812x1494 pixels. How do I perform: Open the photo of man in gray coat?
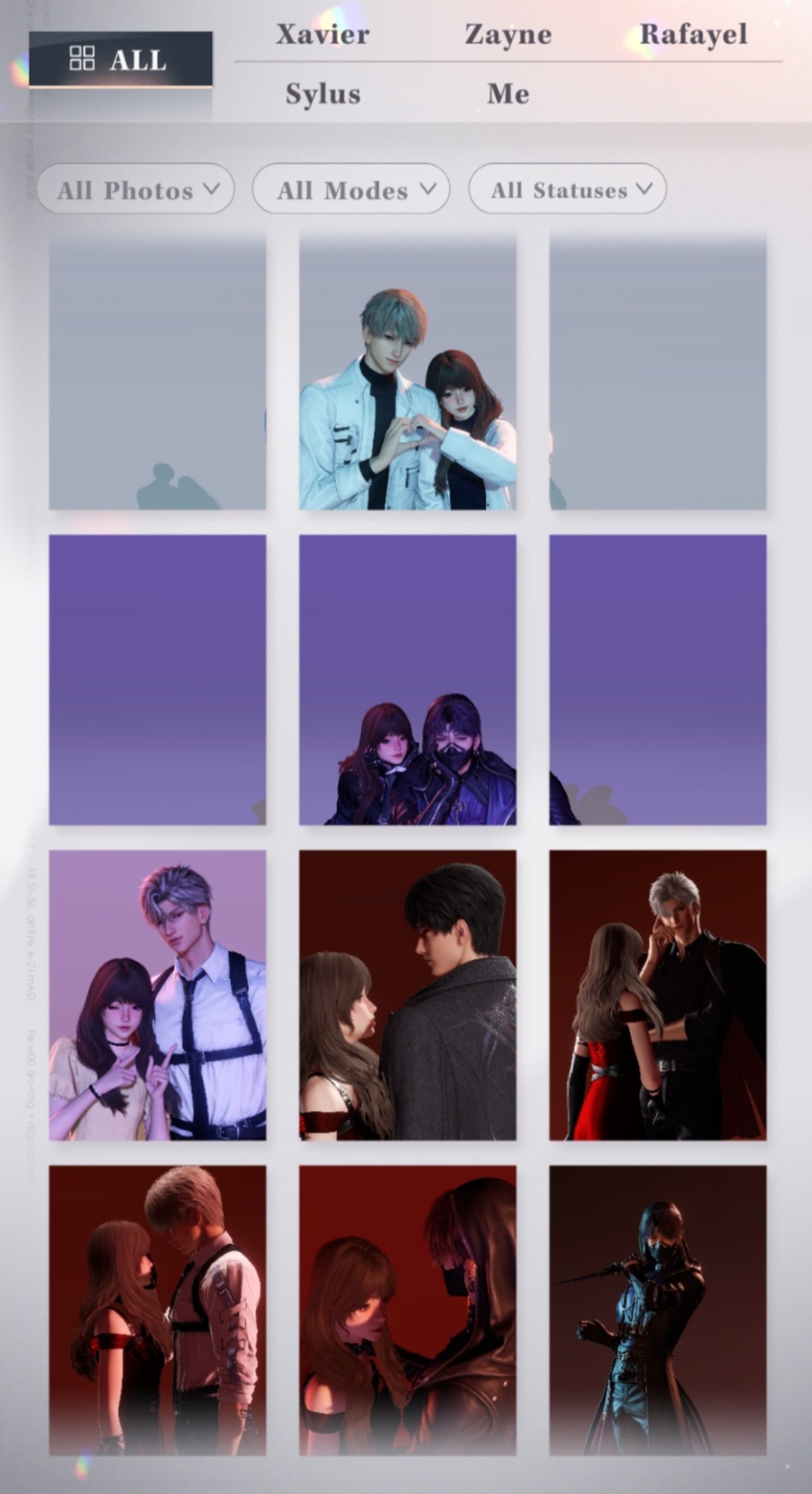tap(408, 995)
